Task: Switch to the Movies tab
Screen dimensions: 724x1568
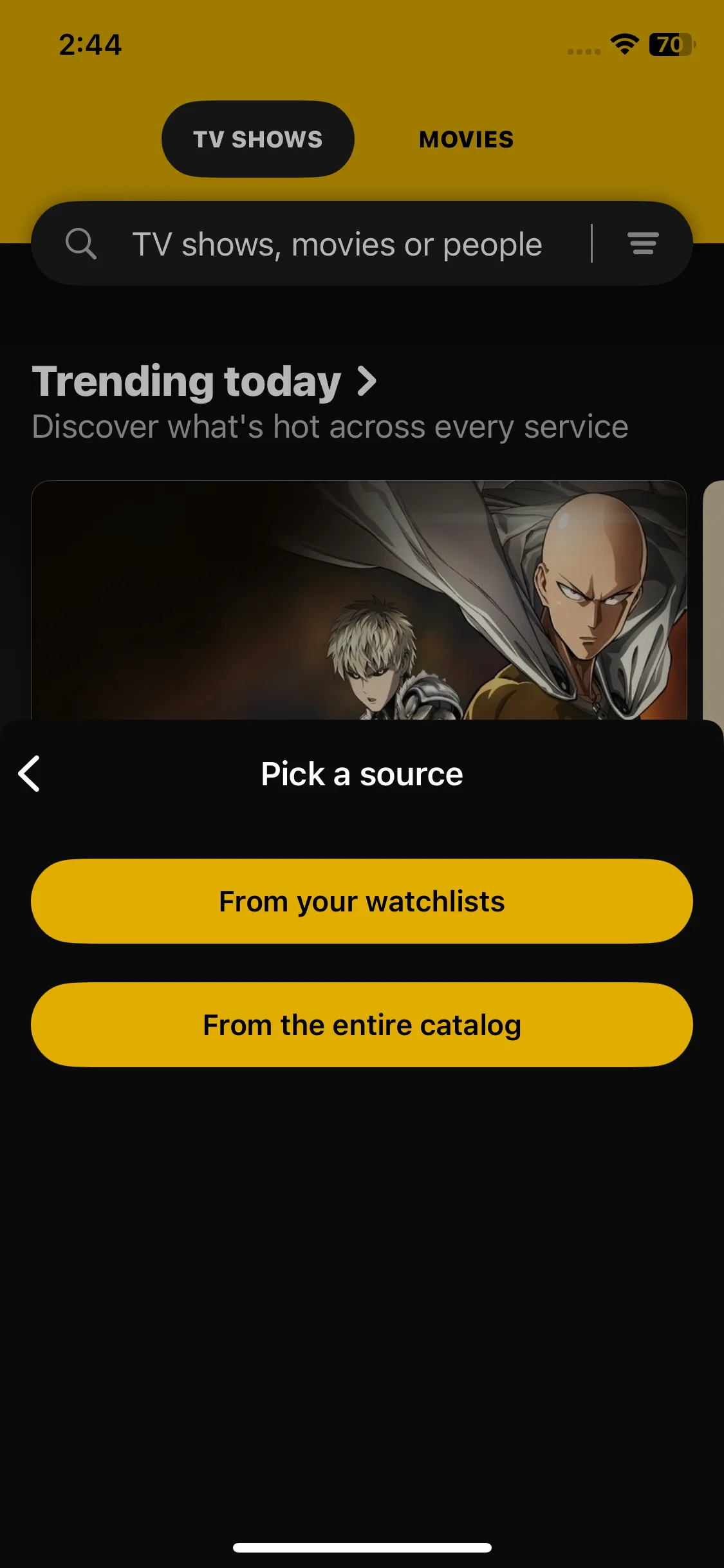Action: 466,140
